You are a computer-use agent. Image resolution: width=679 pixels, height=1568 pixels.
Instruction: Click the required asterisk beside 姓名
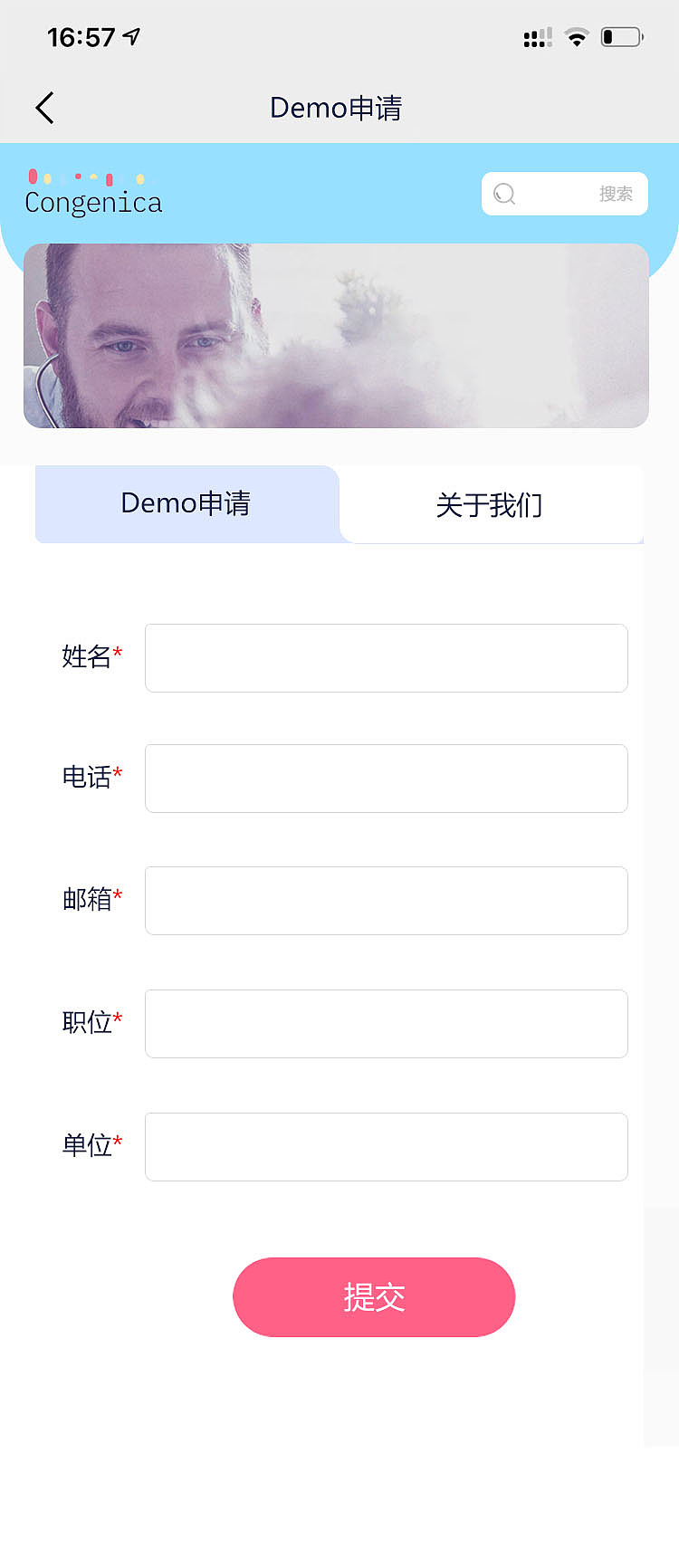(119, 650)
